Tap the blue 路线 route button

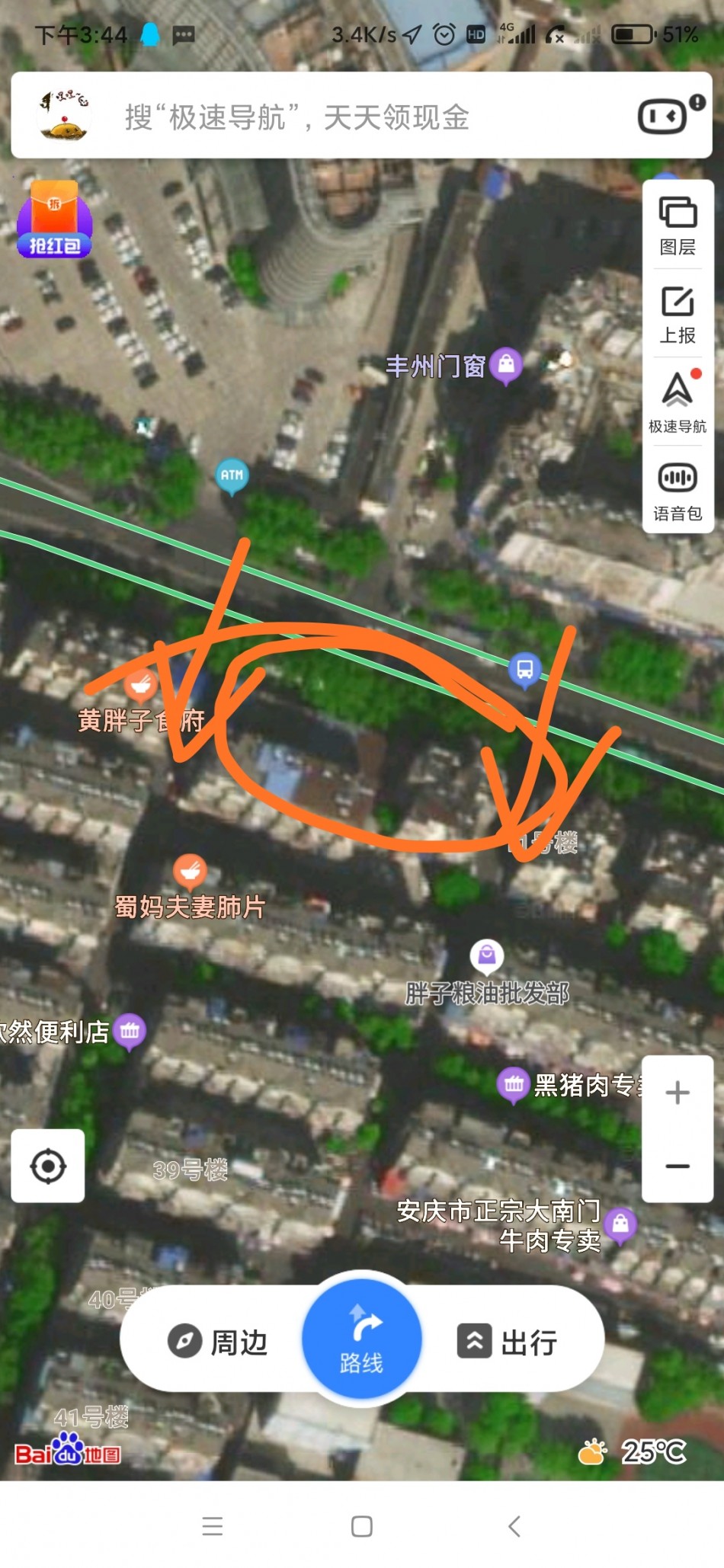pos(362,1339)
